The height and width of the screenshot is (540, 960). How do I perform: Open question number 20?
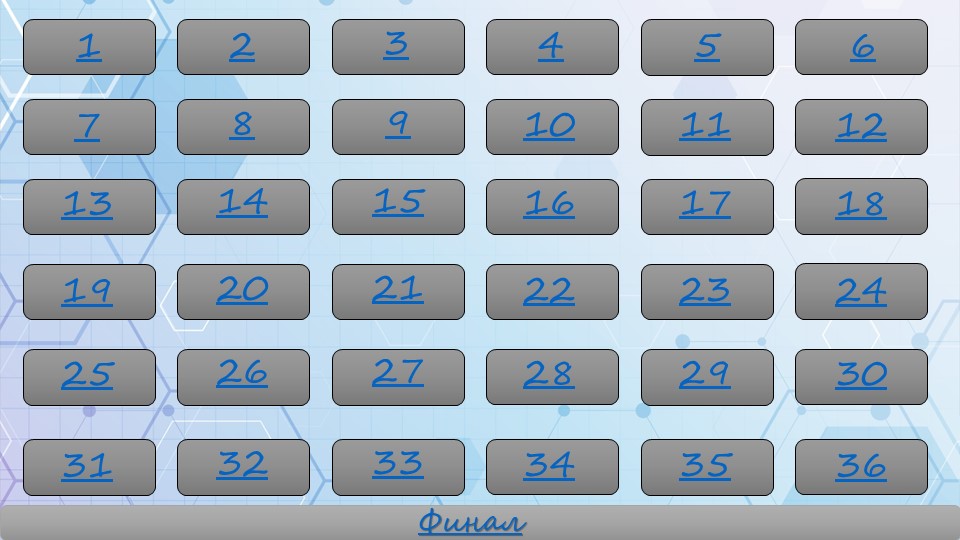pos(243,291)
